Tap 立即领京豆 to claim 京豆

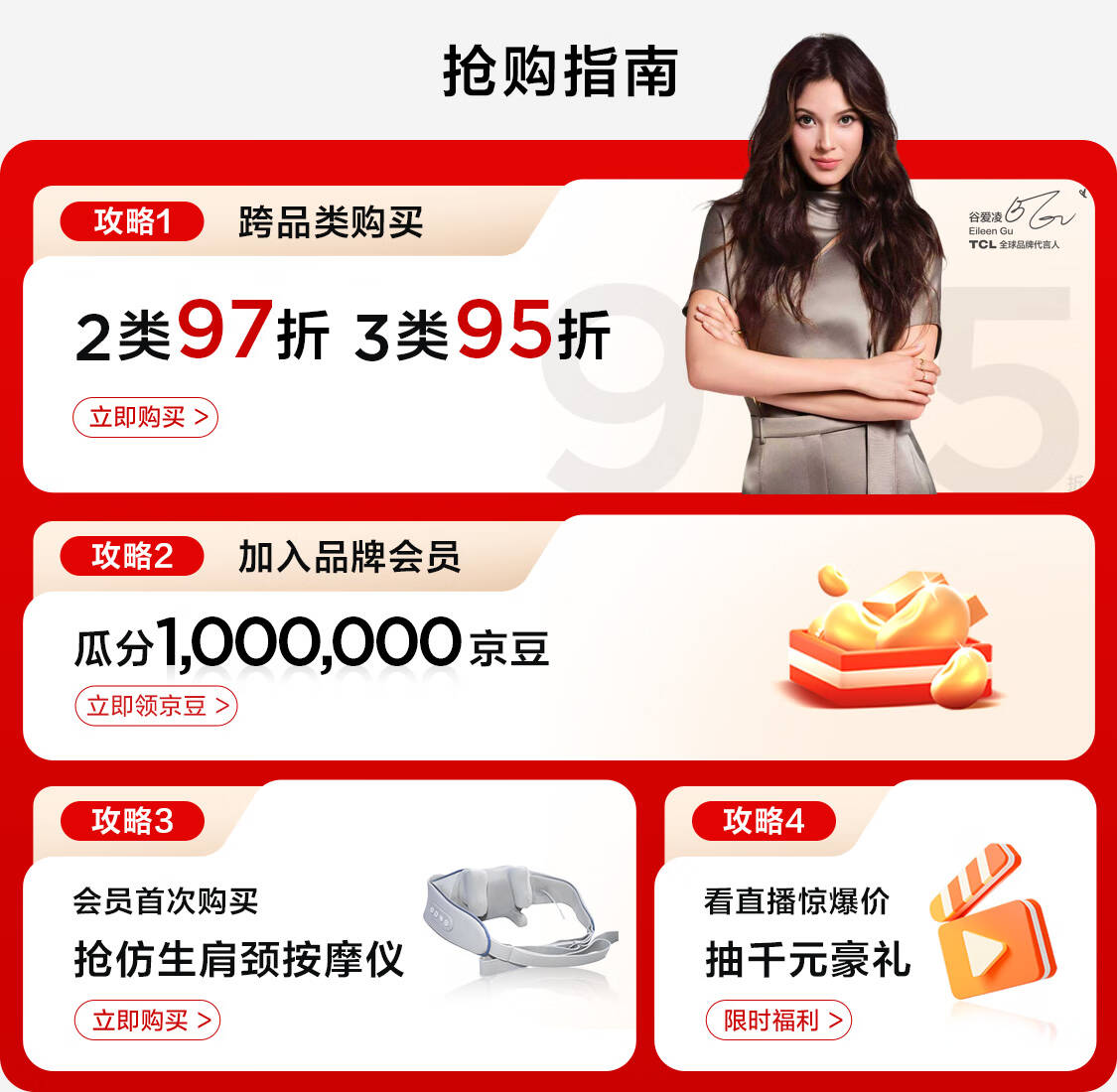[156, 706]
